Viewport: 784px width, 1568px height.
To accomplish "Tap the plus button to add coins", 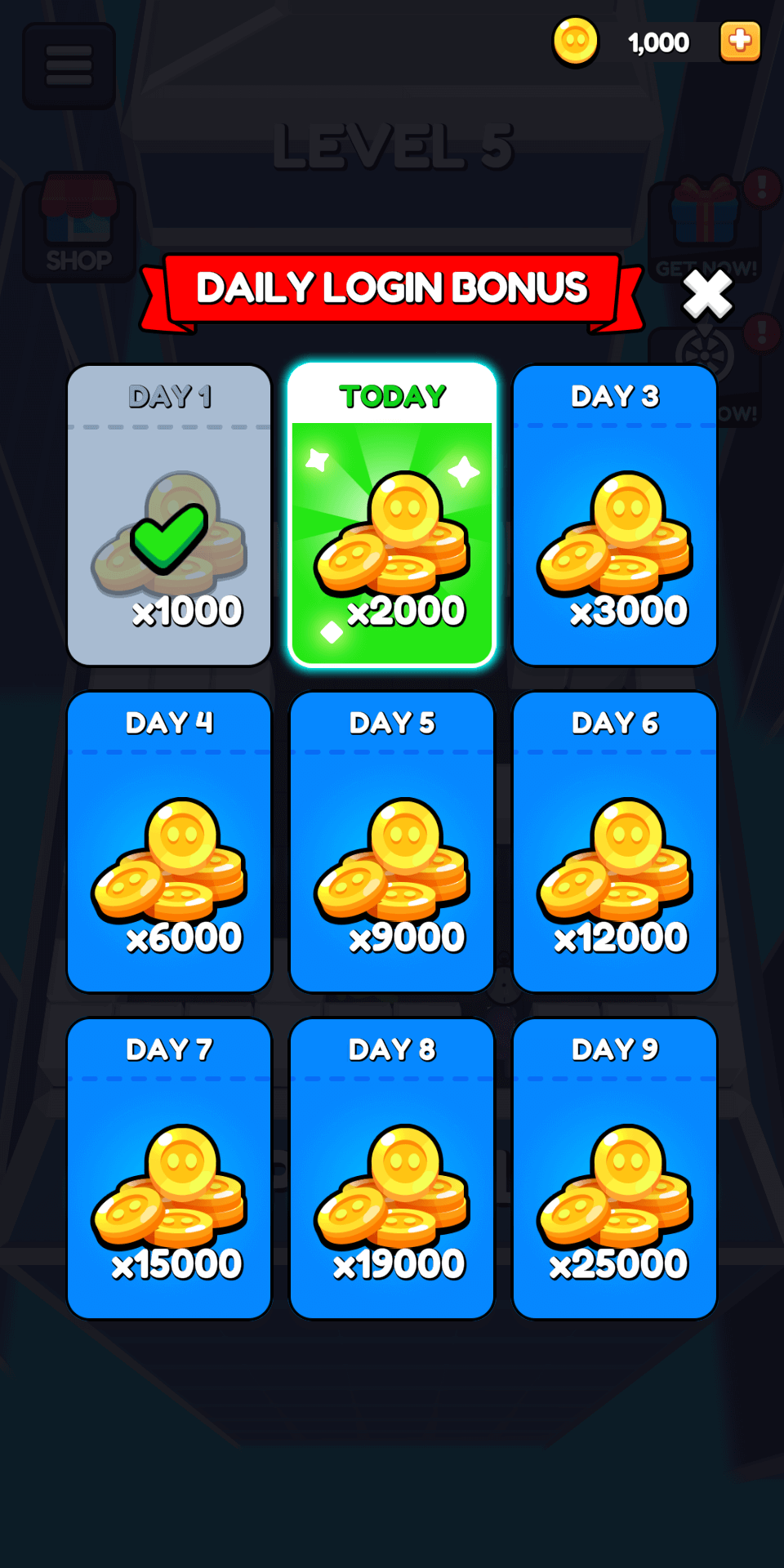I will click(x=740, y=42).
